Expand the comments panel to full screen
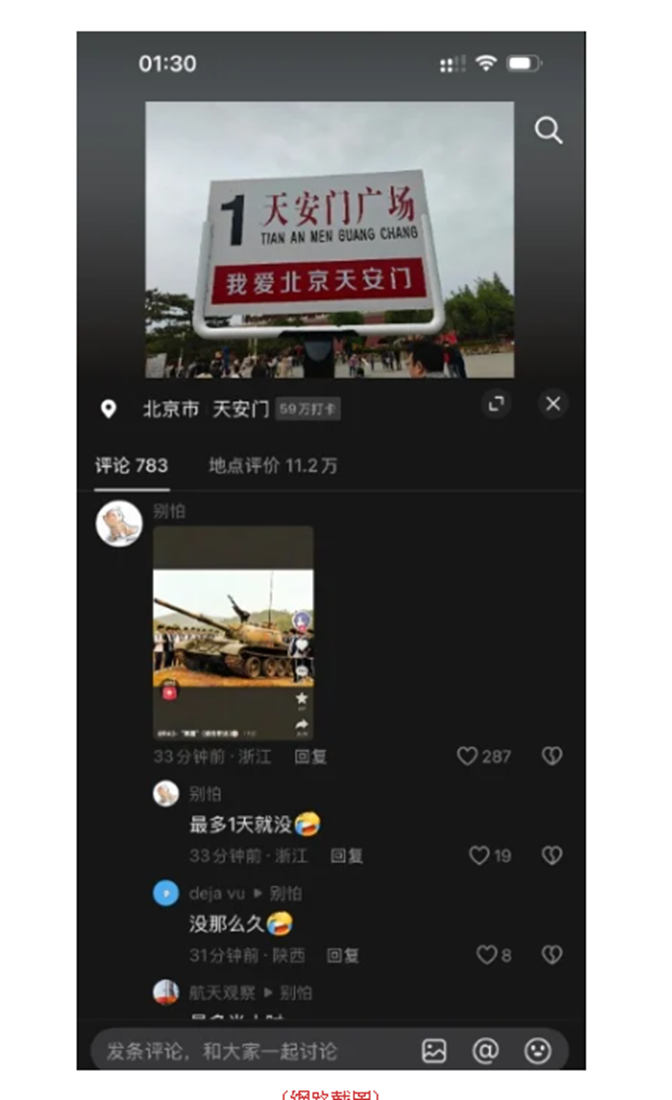The height and width of the screenshot is (1100, 672). point(496,404)
